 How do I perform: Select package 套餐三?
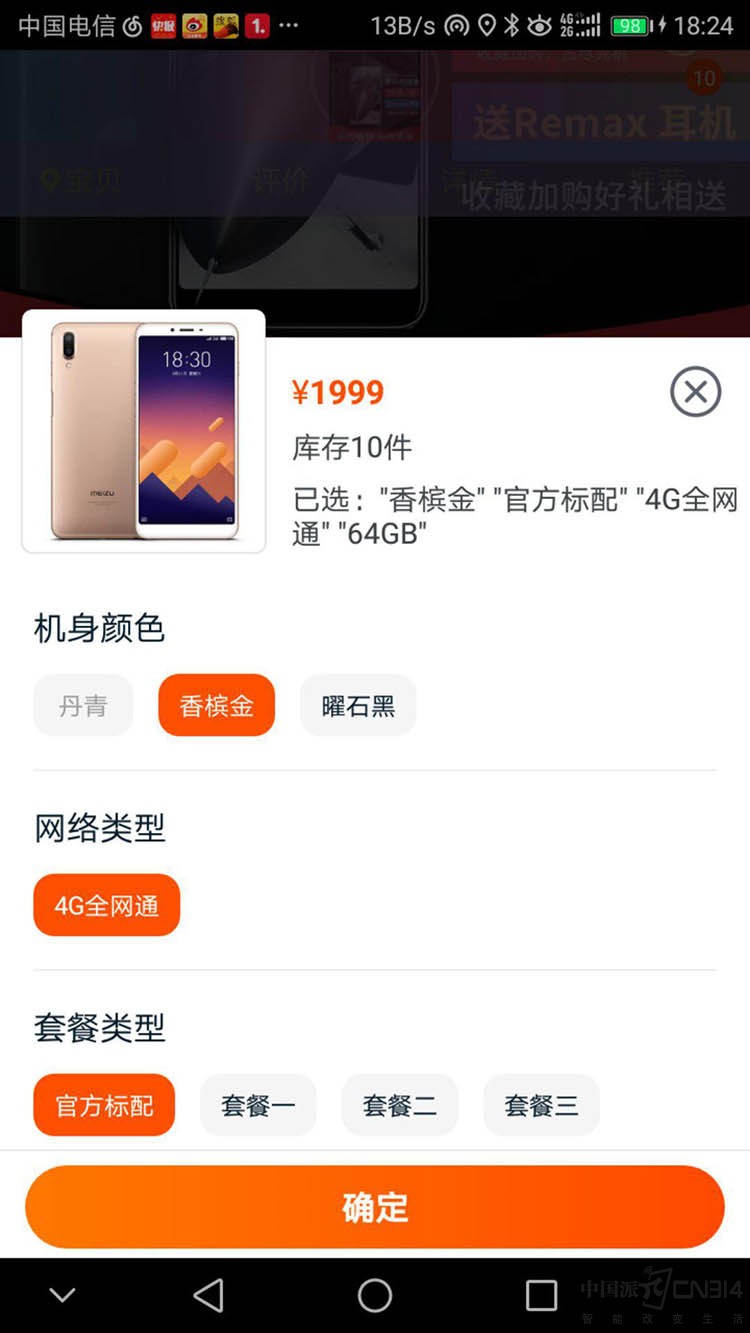click(541, 1105)
